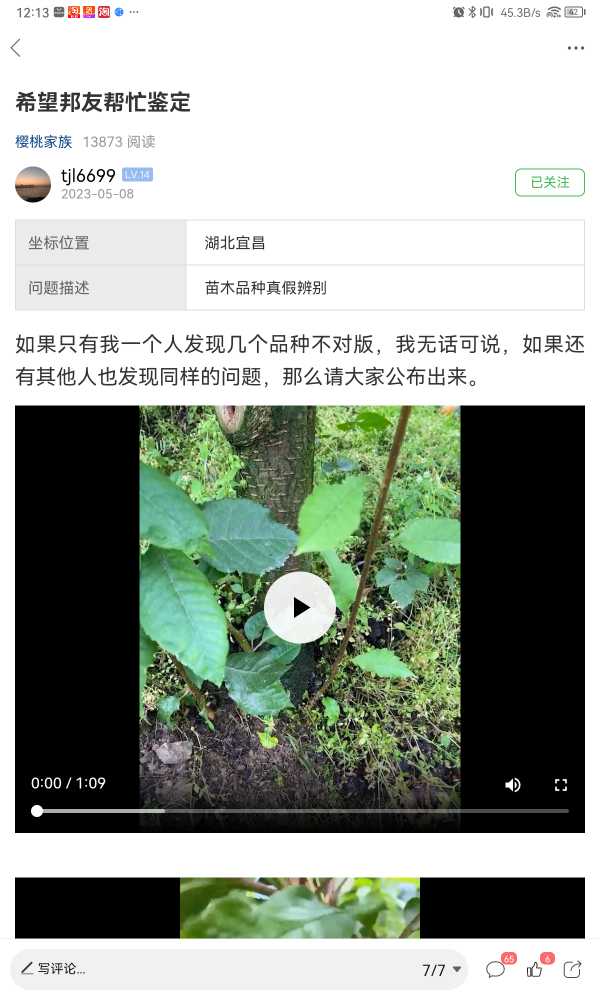Play the 1:09 video
Screen dimensions: 600x1000
point(300,607)
